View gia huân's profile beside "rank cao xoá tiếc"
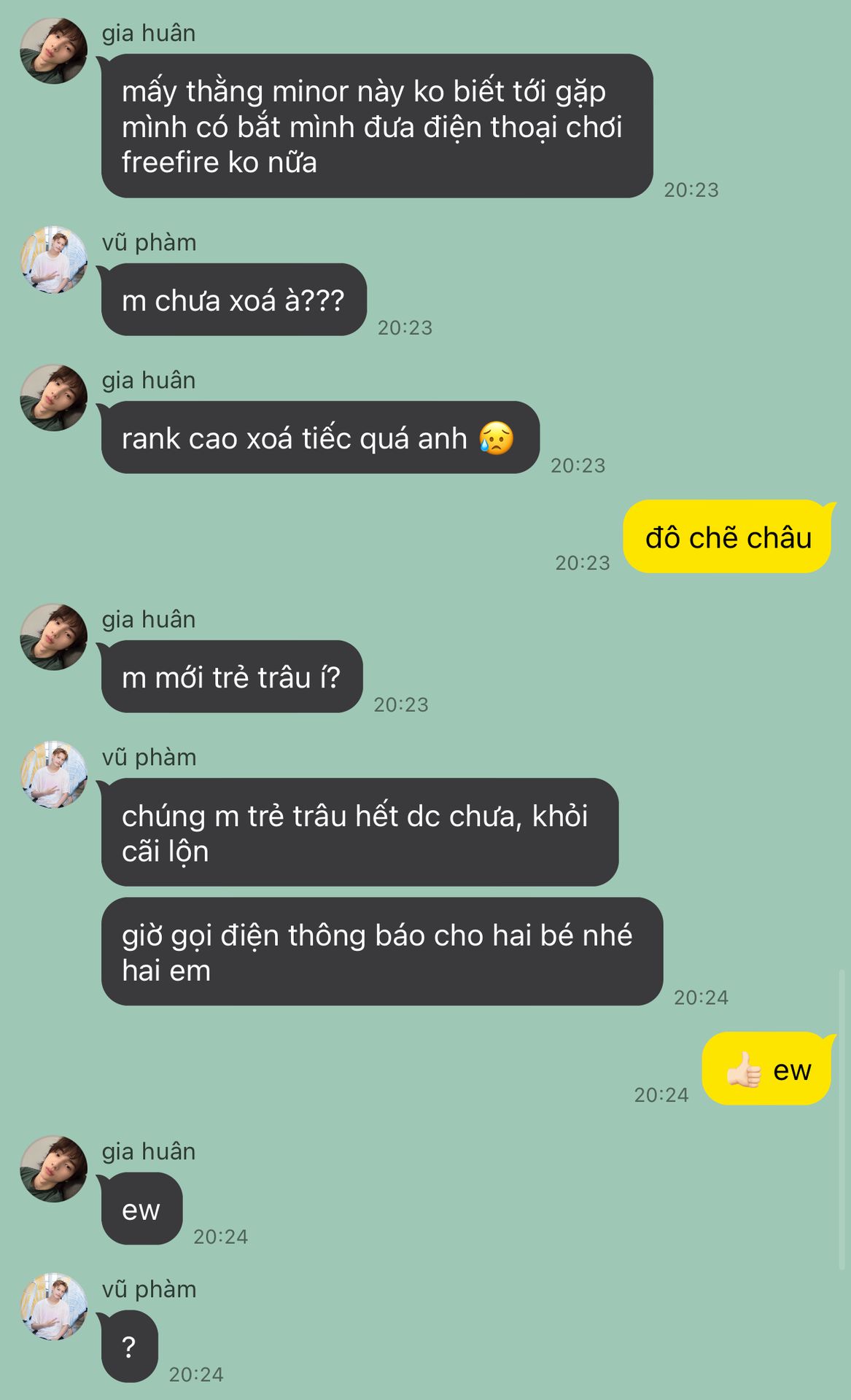This screenshot has width=851, height=1400. [x=53, y=398]
